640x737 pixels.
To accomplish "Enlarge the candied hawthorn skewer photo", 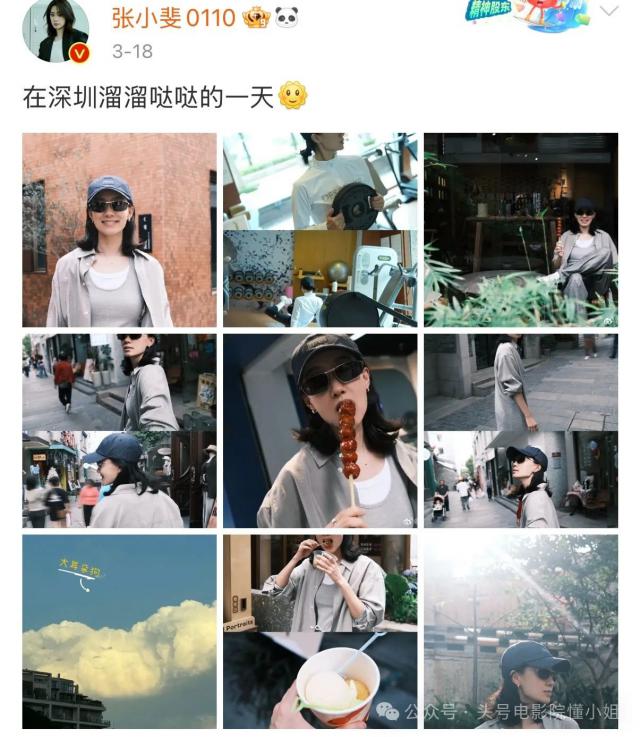I will pos(320,431).
